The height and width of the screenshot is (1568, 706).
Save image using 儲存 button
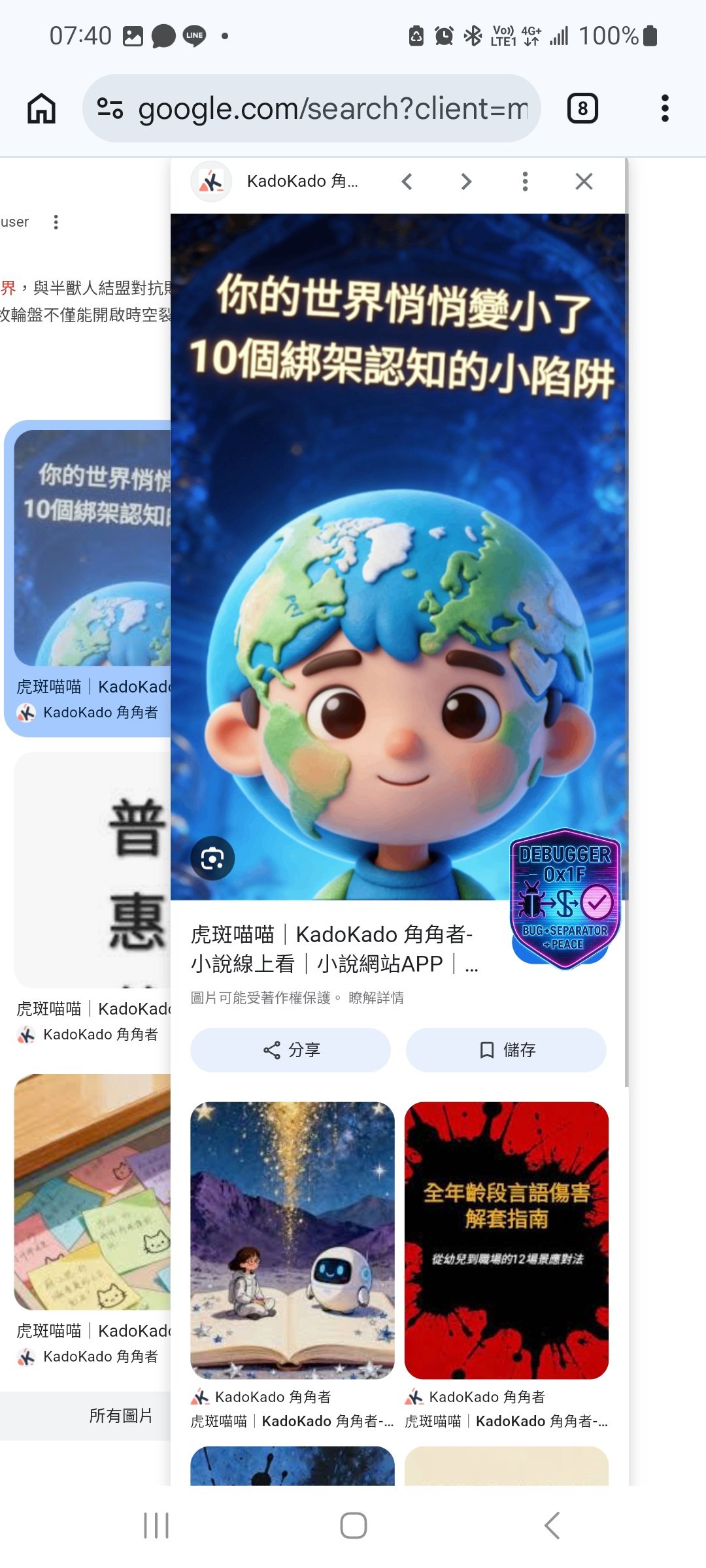click(506, 1050)
